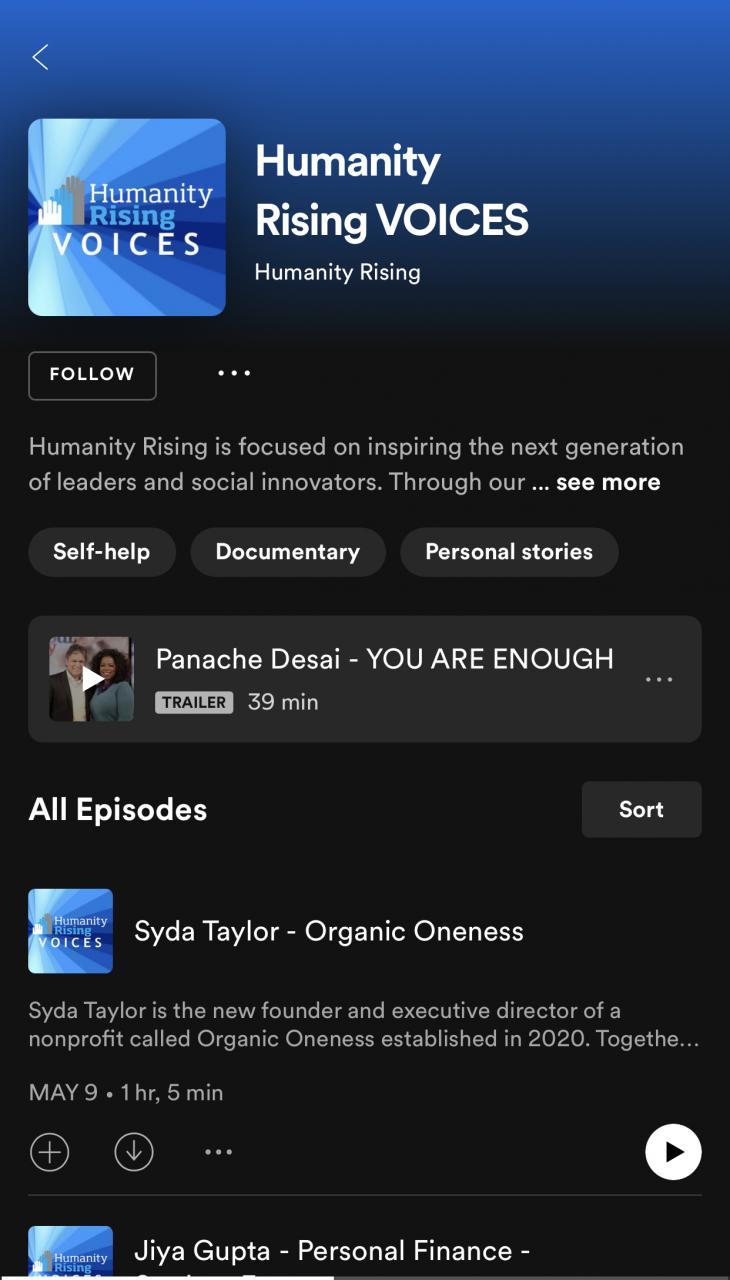The height and width of the screenshot is (1280, 730).
Task: Open more options for the trailer
Action: (x=659, y=680)
